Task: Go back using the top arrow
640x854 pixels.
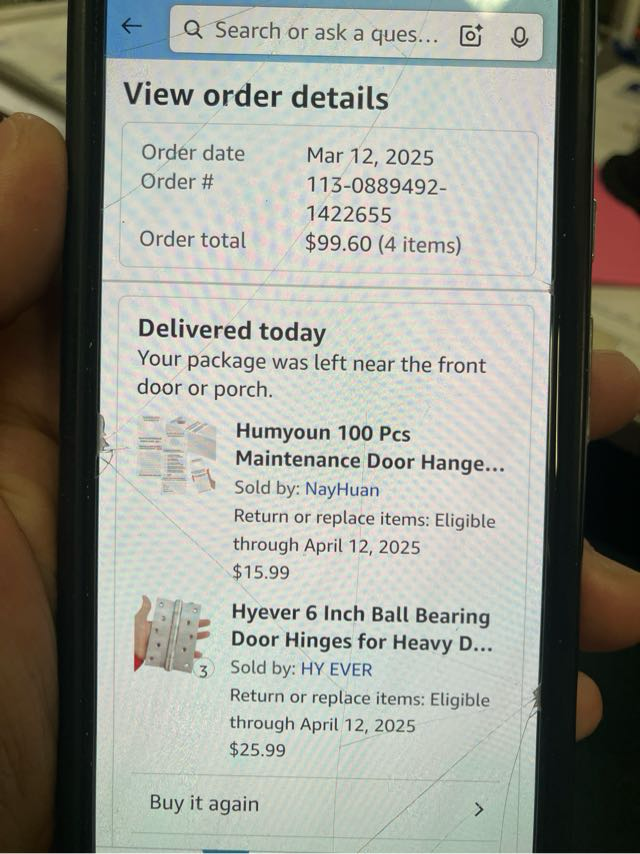Action: (132, 27)
